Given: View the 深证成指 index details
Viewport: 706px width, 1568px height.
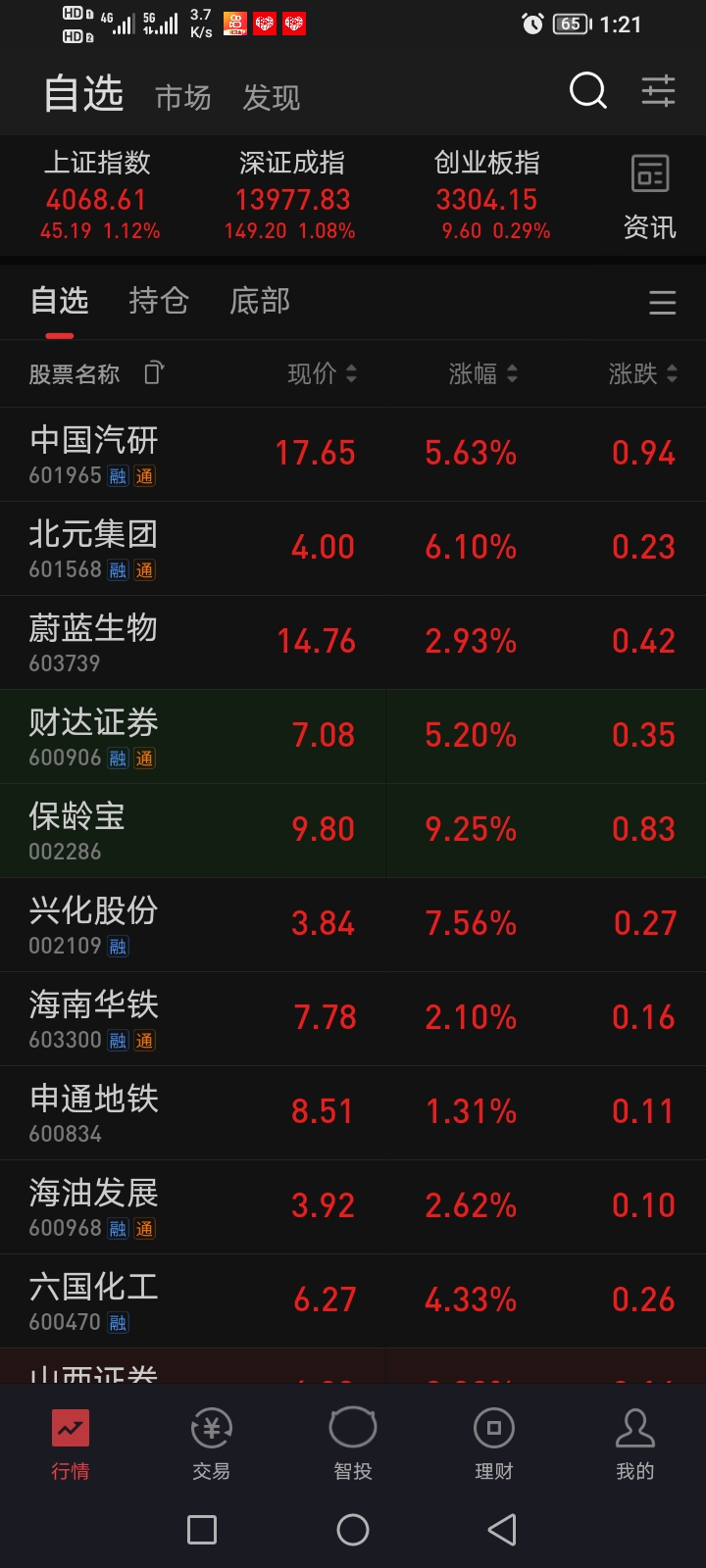Looking at the screenshot, I should (x=291, y=196).
